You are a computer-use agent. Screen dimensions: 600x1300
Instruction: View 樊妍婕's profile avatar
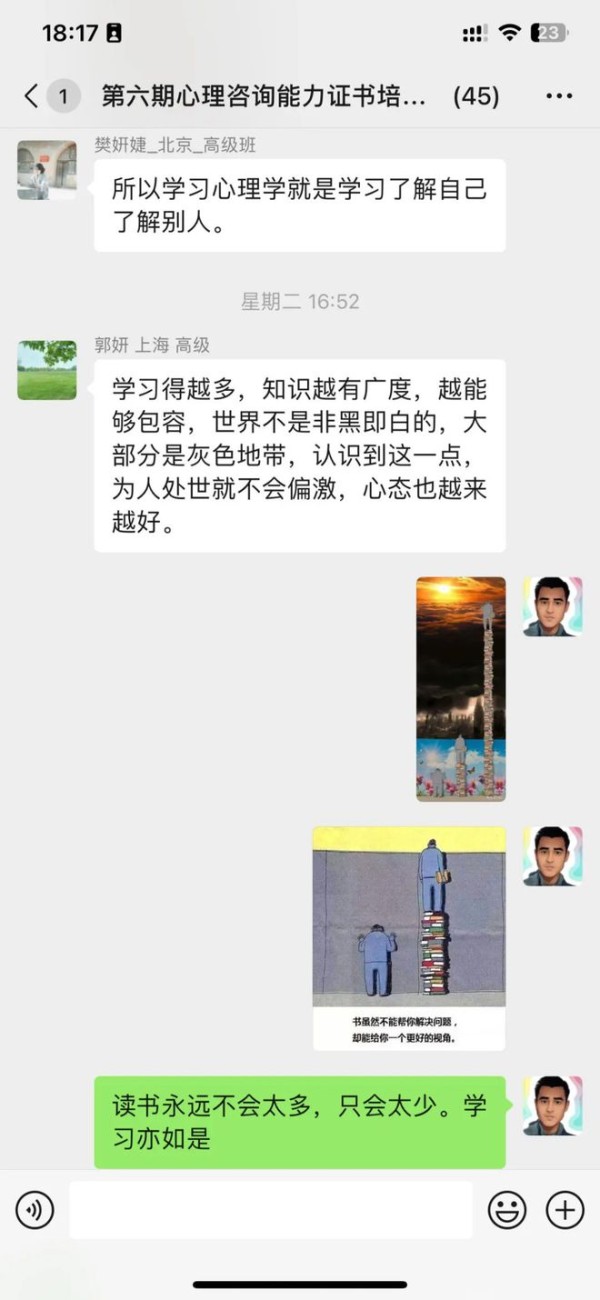[x=47, y=170]
